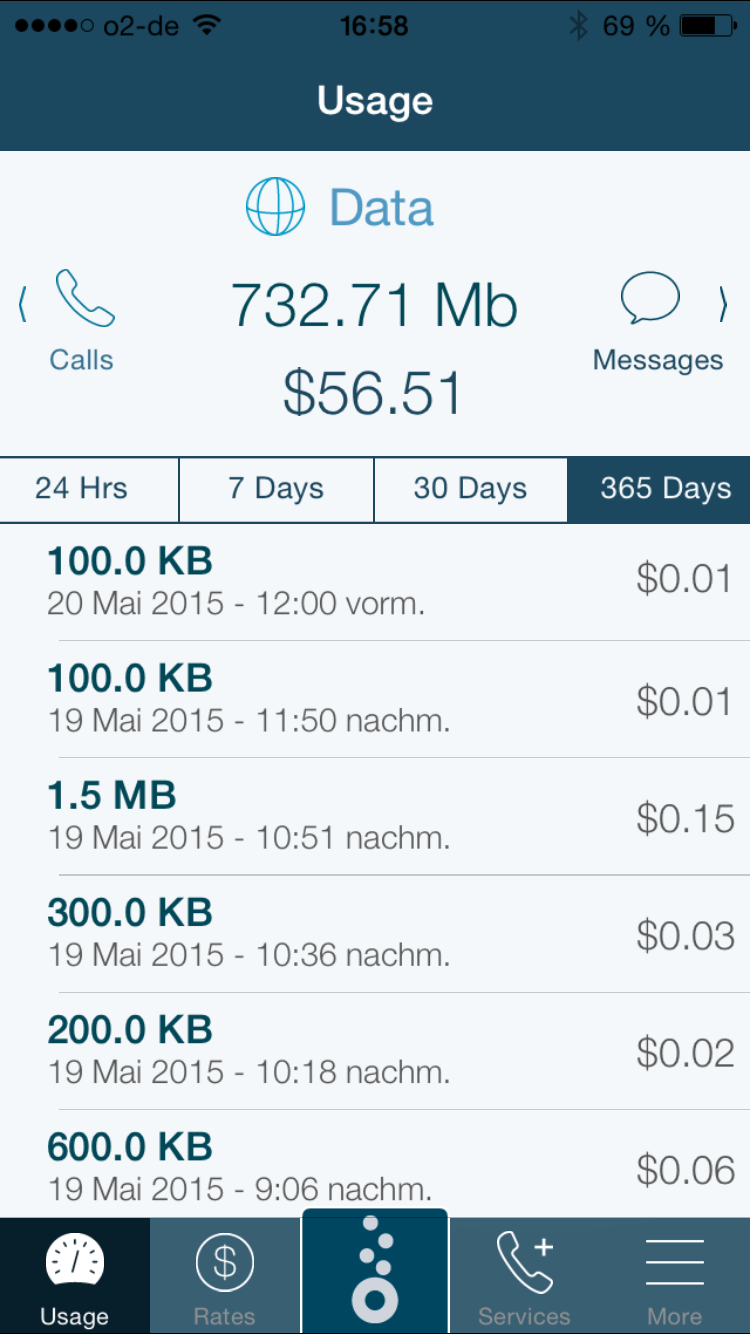Open the 12:00 vorm. data entry from 20 Mai
The width and height of the screenshot is (750, 1334).
pos(375,581)
